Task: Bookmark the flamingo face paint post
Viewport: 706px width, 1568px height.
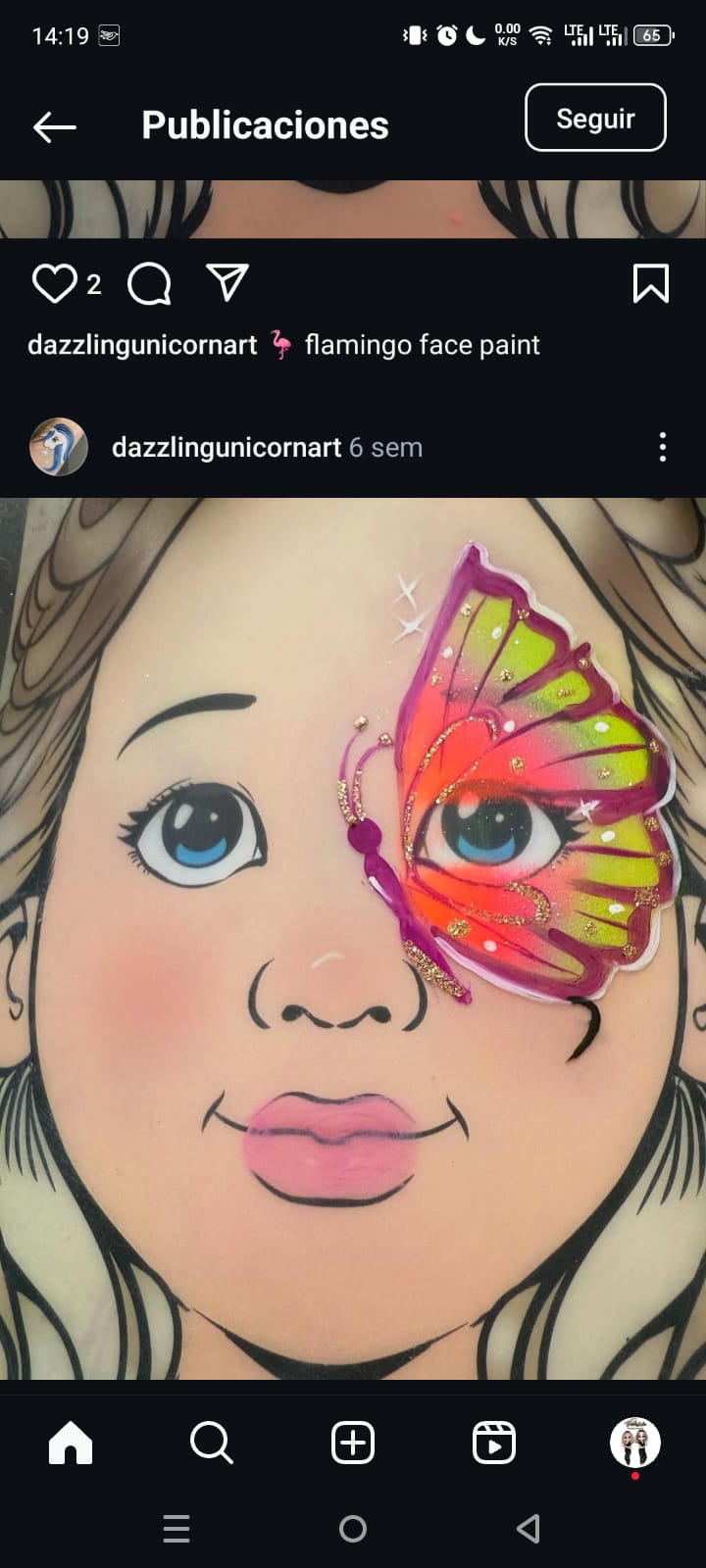Action: [651, 284]
